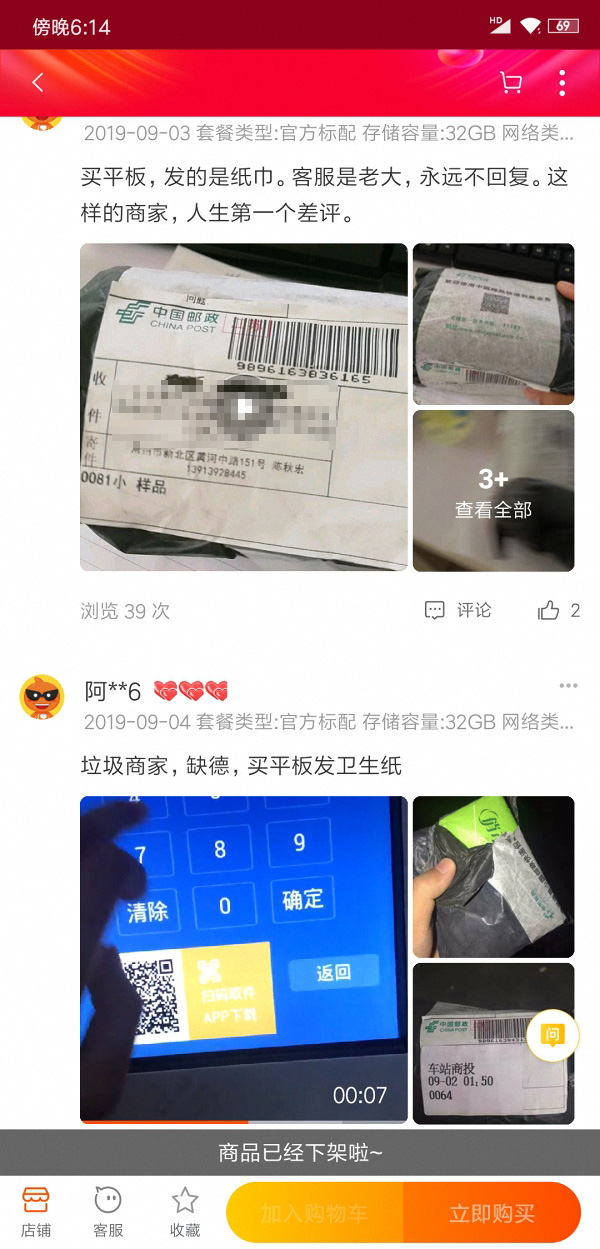The height and width of the screenshot is (1249, 600).
Task: Open the yellow 问 floating button
Action: pos(553,1035)
